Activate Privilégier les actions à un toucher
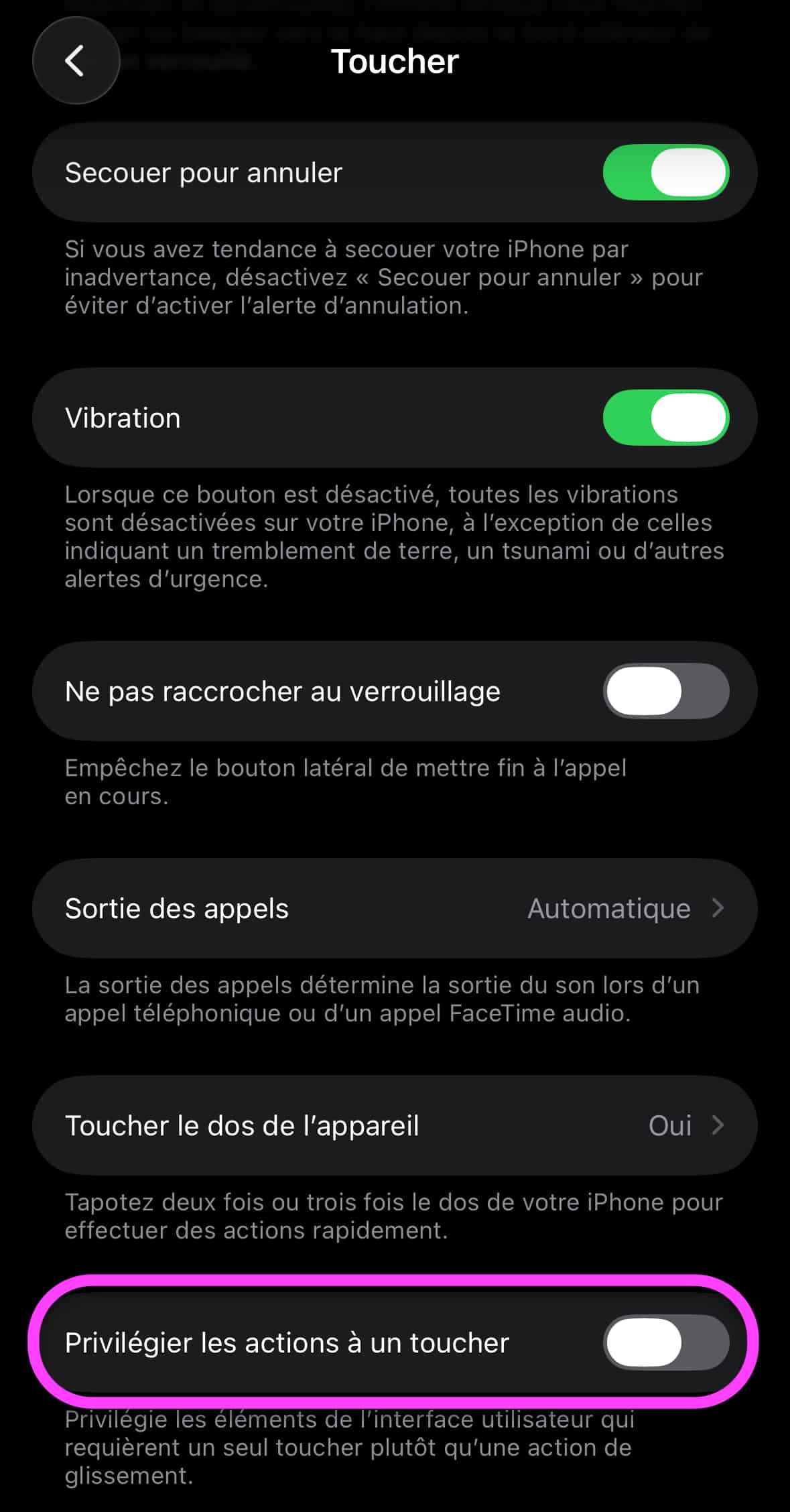The image size is (790, 1512). (665, 1342)
